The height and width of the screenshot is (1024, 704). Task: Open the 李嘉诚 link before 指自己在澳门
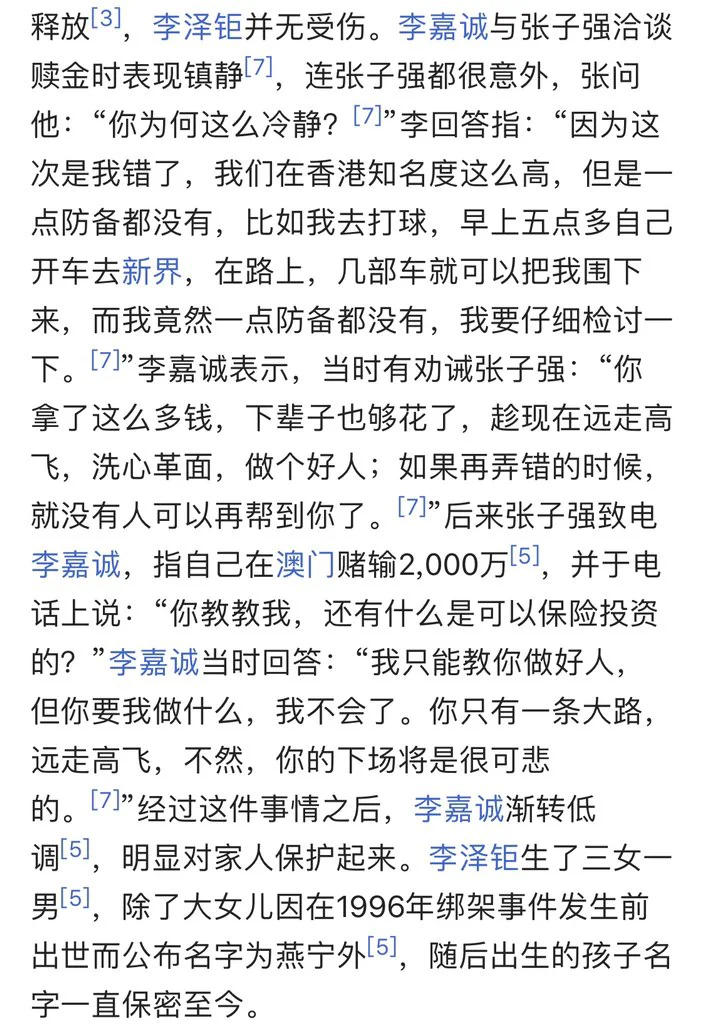76,565
